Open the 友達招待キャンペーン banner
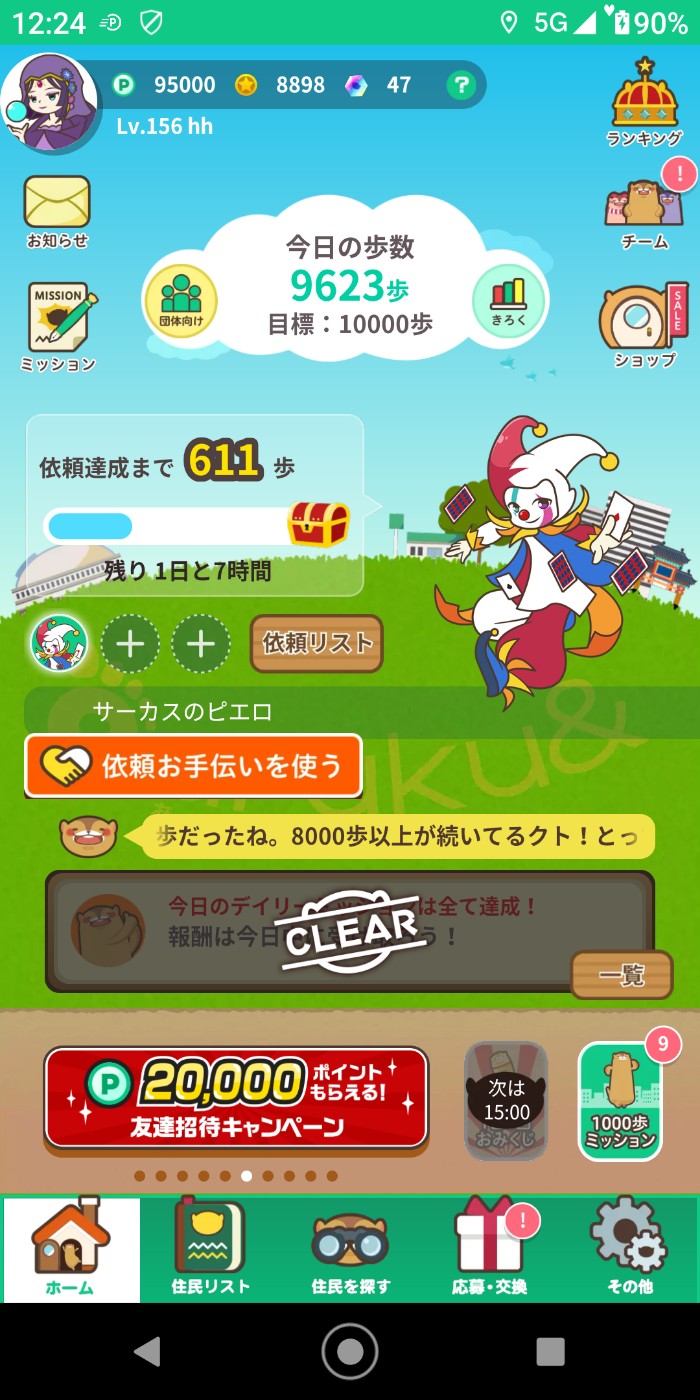Viewport: 700px width, 1400px height. [236, 1097]
